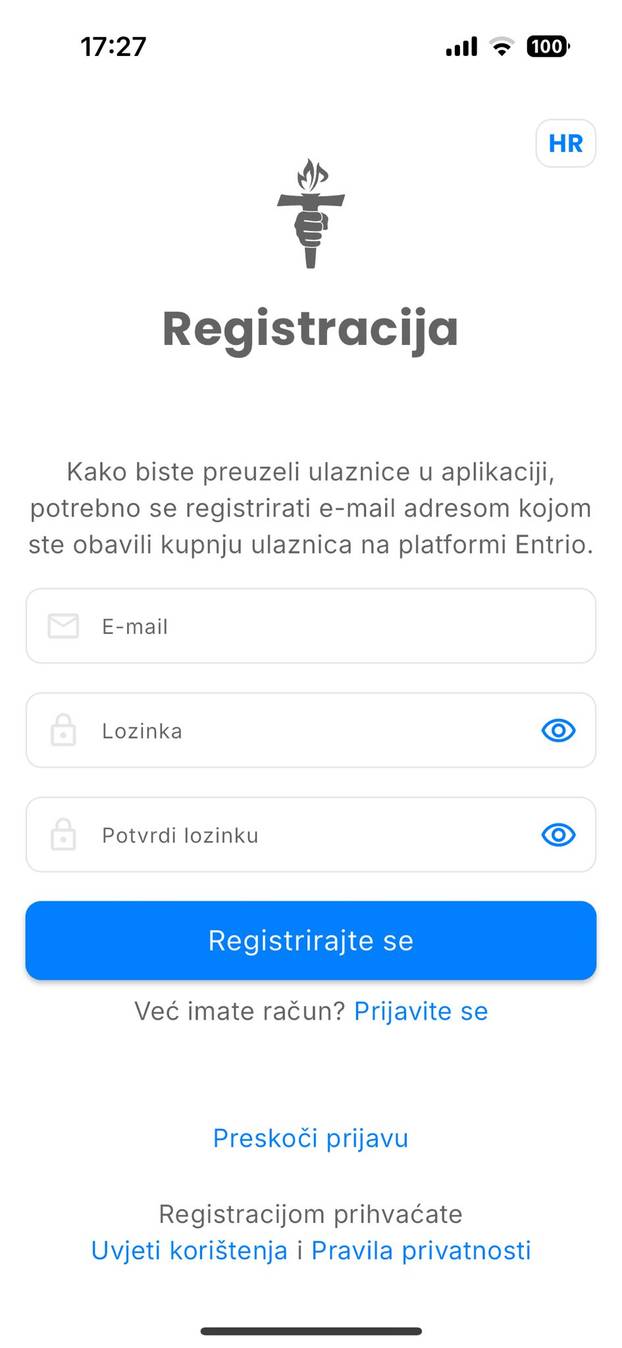
Task: Open Uvjeti korištenja terms link
Action: 189,1251
